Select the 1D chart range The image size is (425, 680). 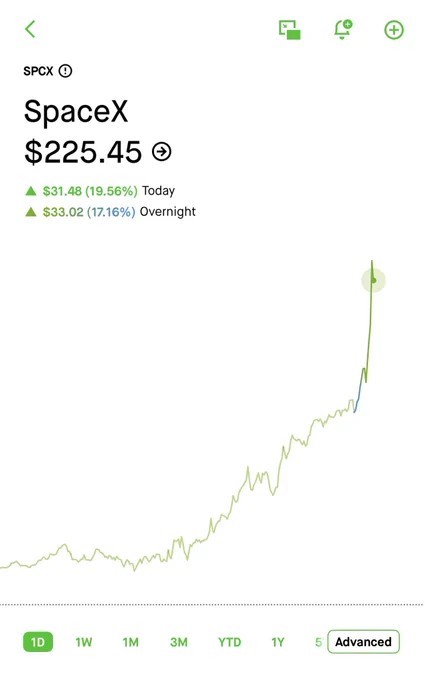pos(38,642)
